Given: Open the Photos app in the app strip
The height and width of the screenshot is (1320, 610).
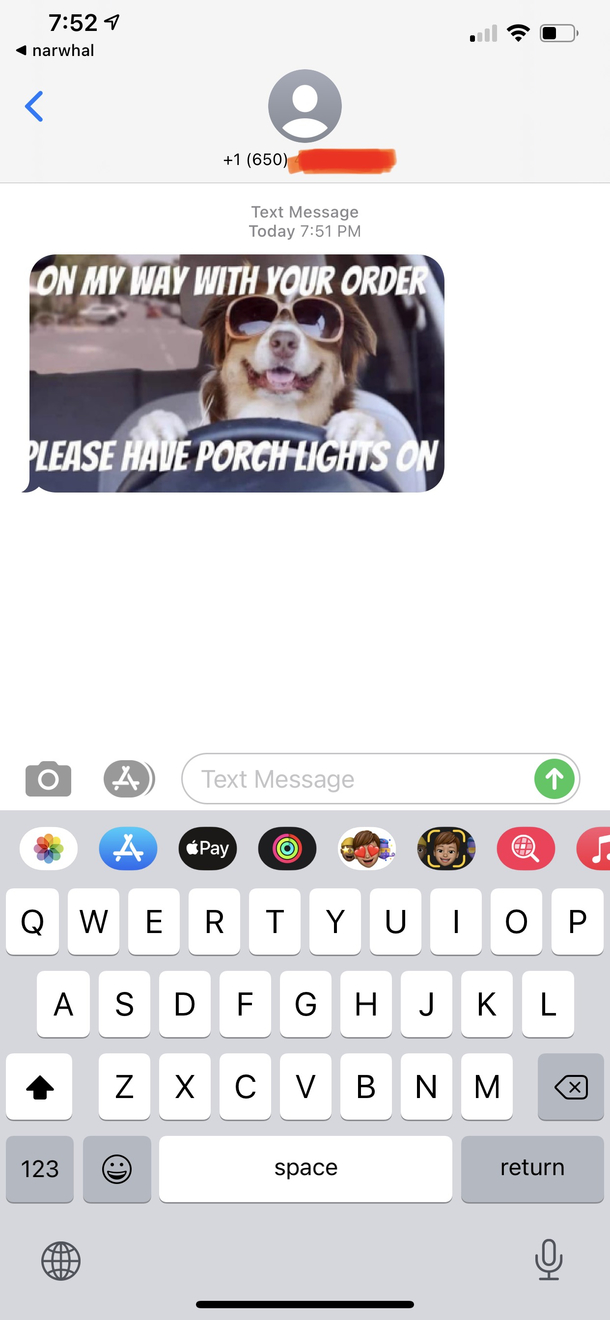Looking at the screenshot, I should coord(48,849).
